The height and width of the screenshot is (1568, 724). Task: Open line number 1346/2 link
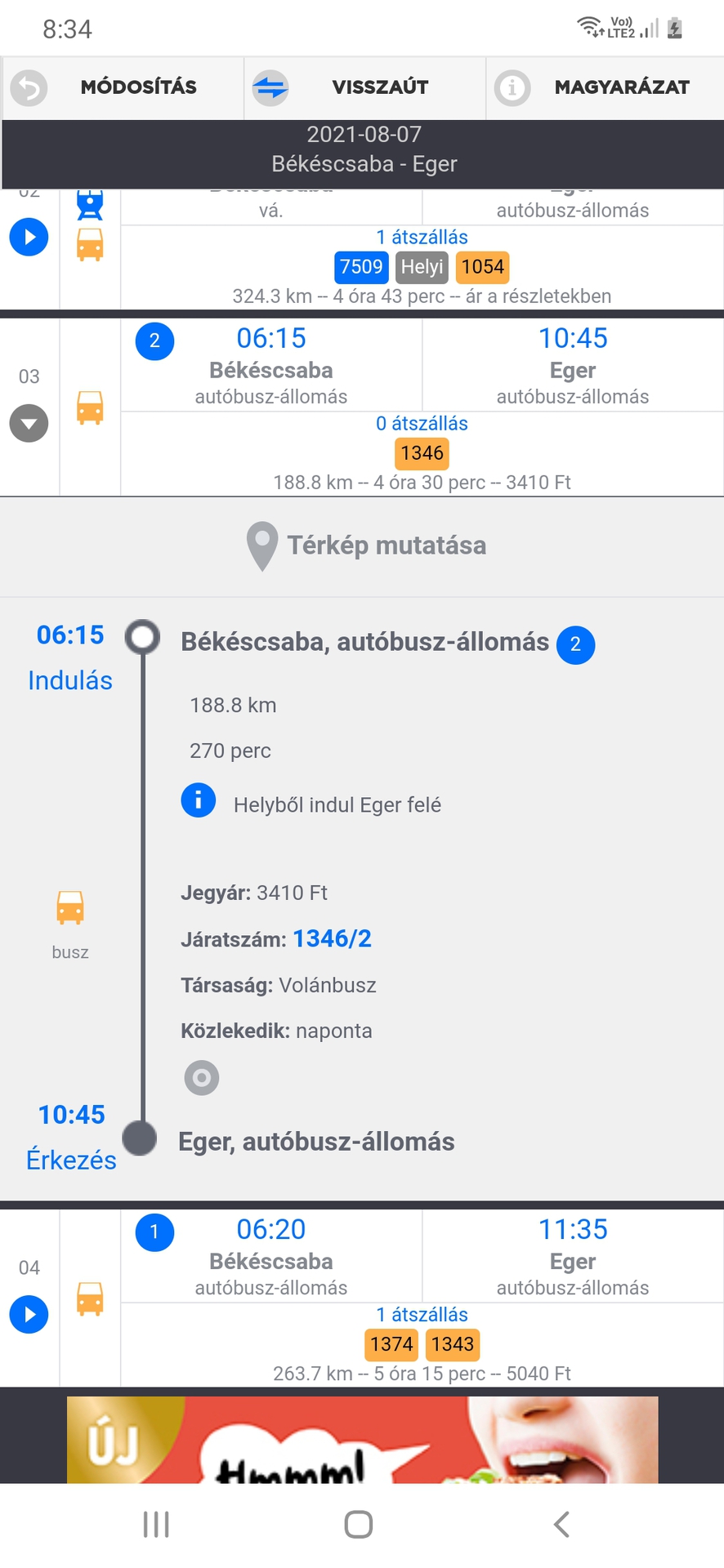(x=332, y=938)
